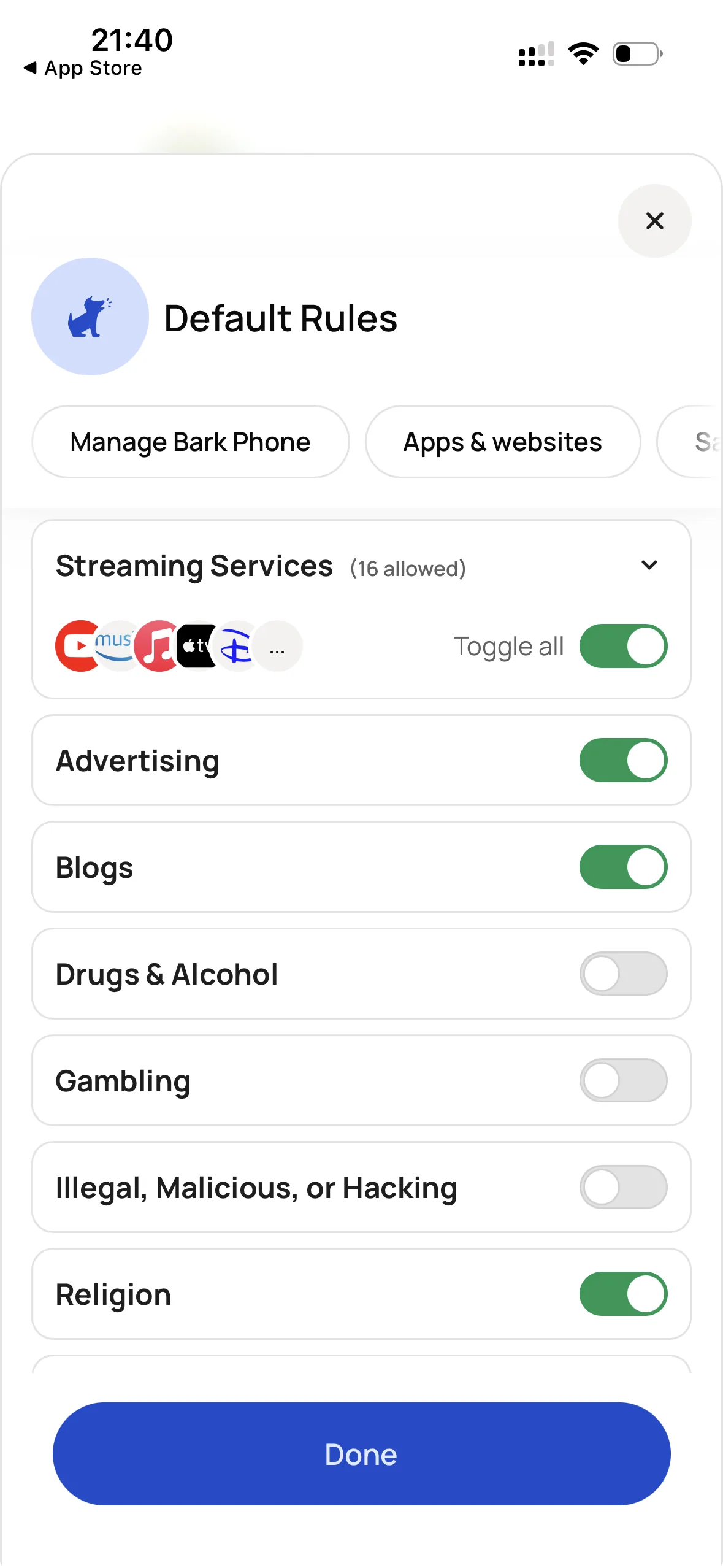Click the Bark dog logo
The image size is (723, 1568).
(x=91, y=316)
